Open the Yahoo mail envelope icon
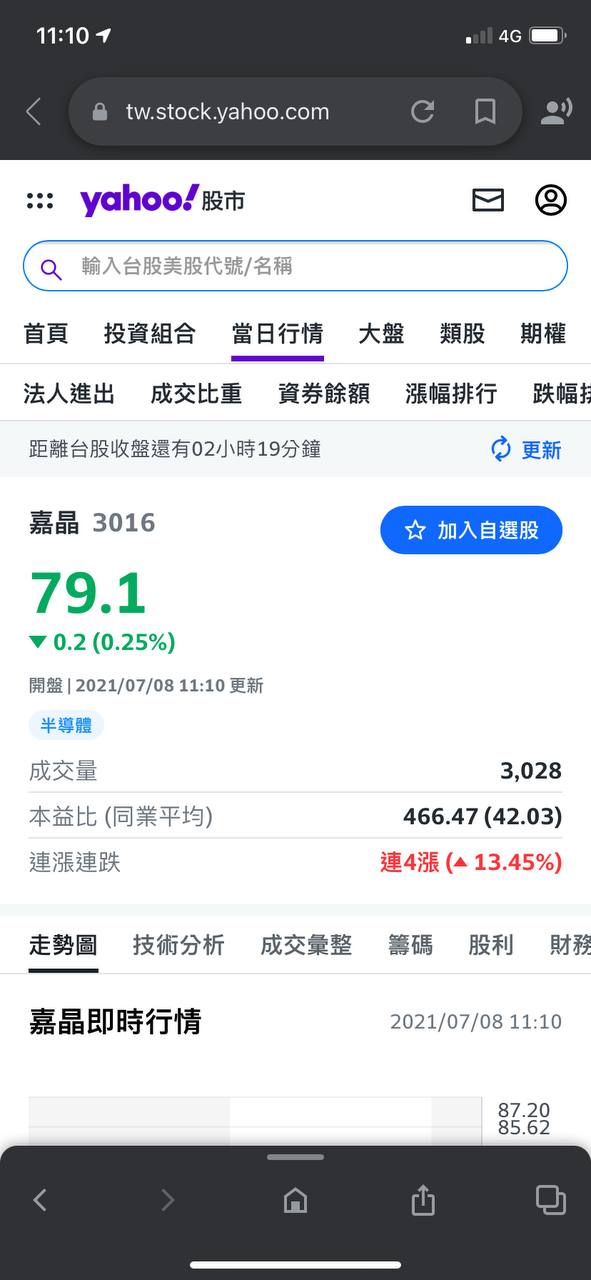This screenshot has height=1280, width=591. click(488, 200)
